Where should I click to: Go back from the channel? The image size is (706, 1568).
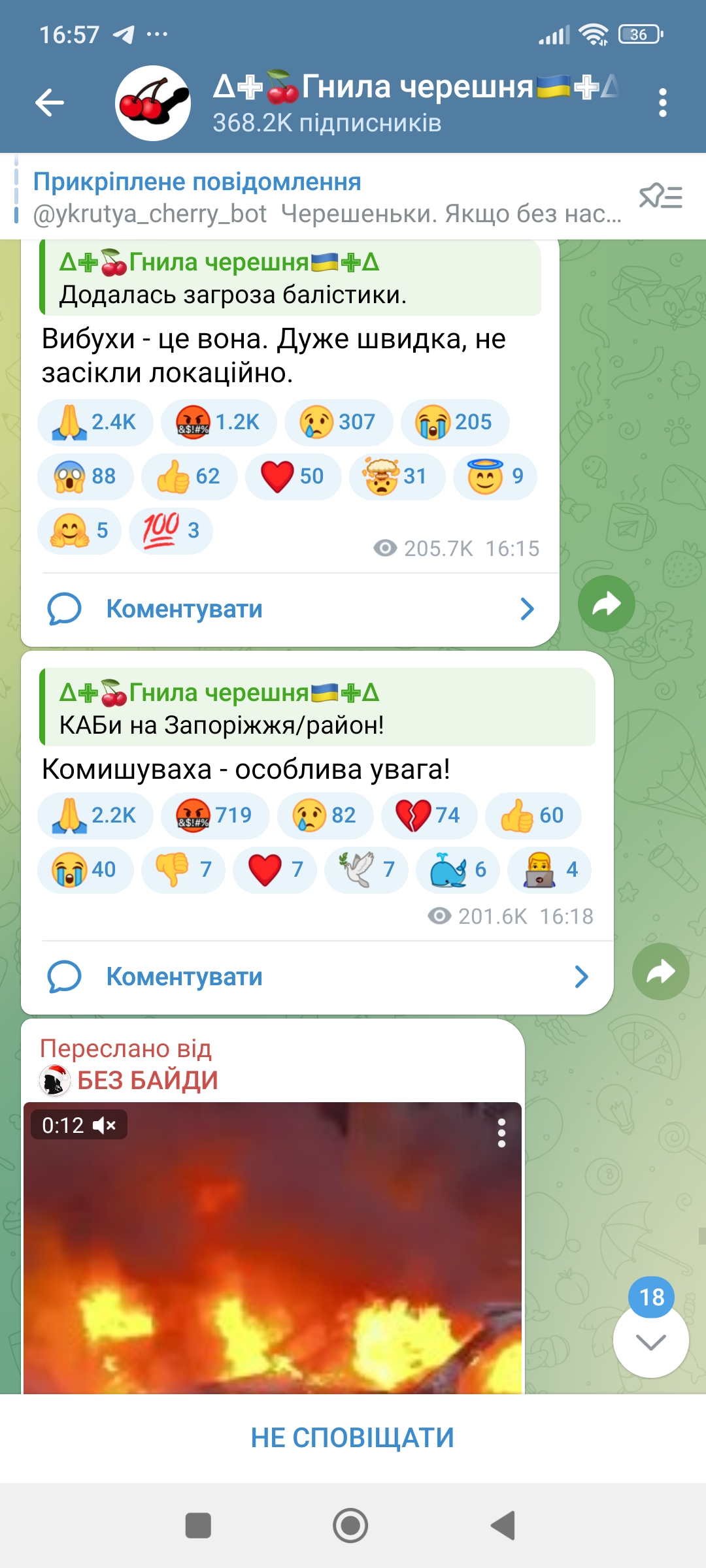click(x=50, y=103)
